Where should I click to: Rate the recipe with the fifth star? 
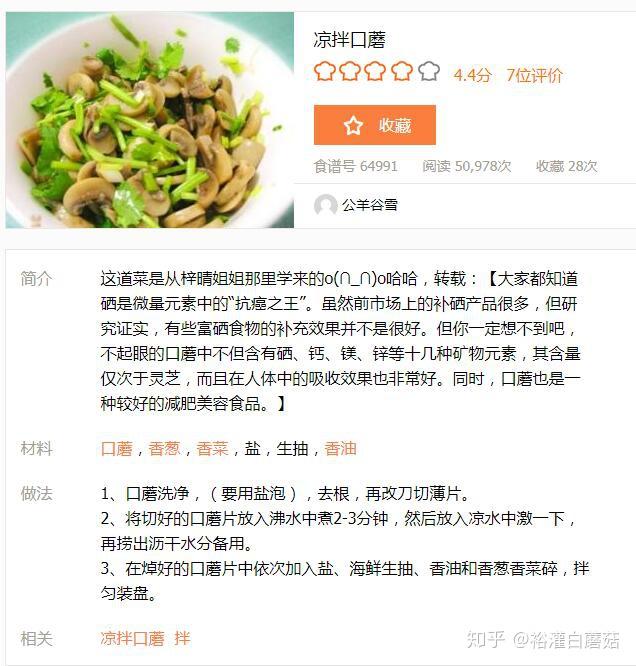428,72
